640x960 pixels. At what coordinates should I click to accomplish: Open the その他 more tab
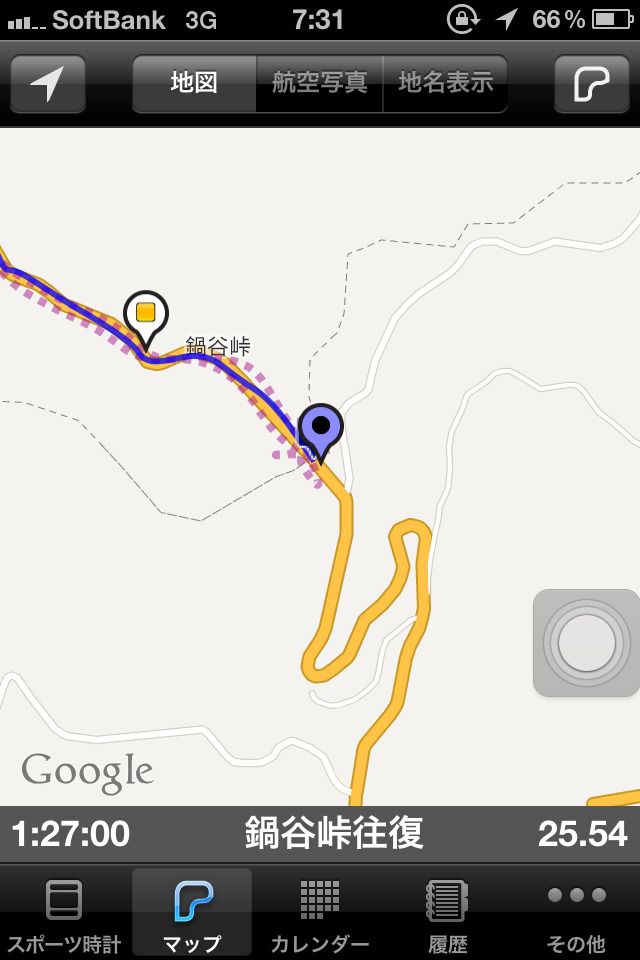coord(576,914)
